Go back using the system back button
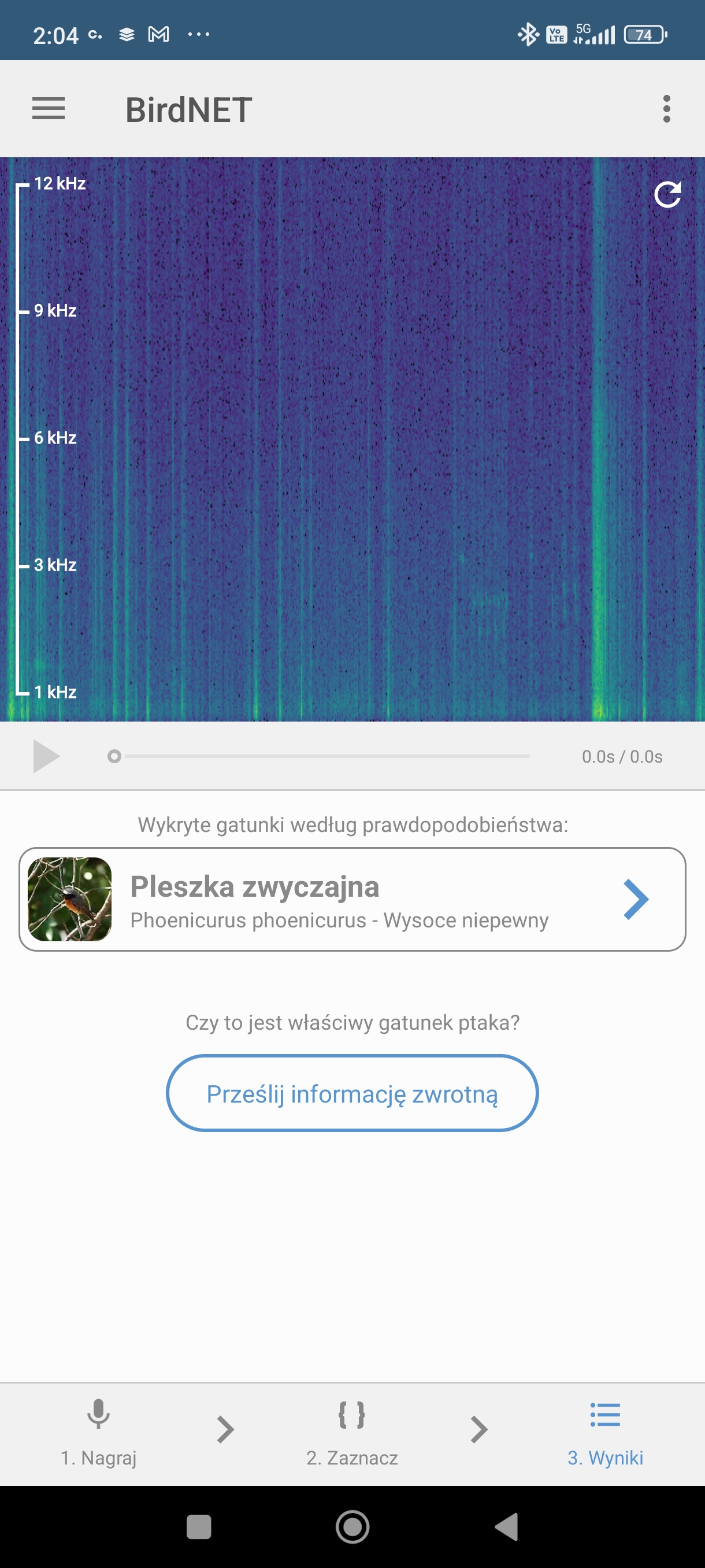705x1568 pixels. coord(506,1526)
